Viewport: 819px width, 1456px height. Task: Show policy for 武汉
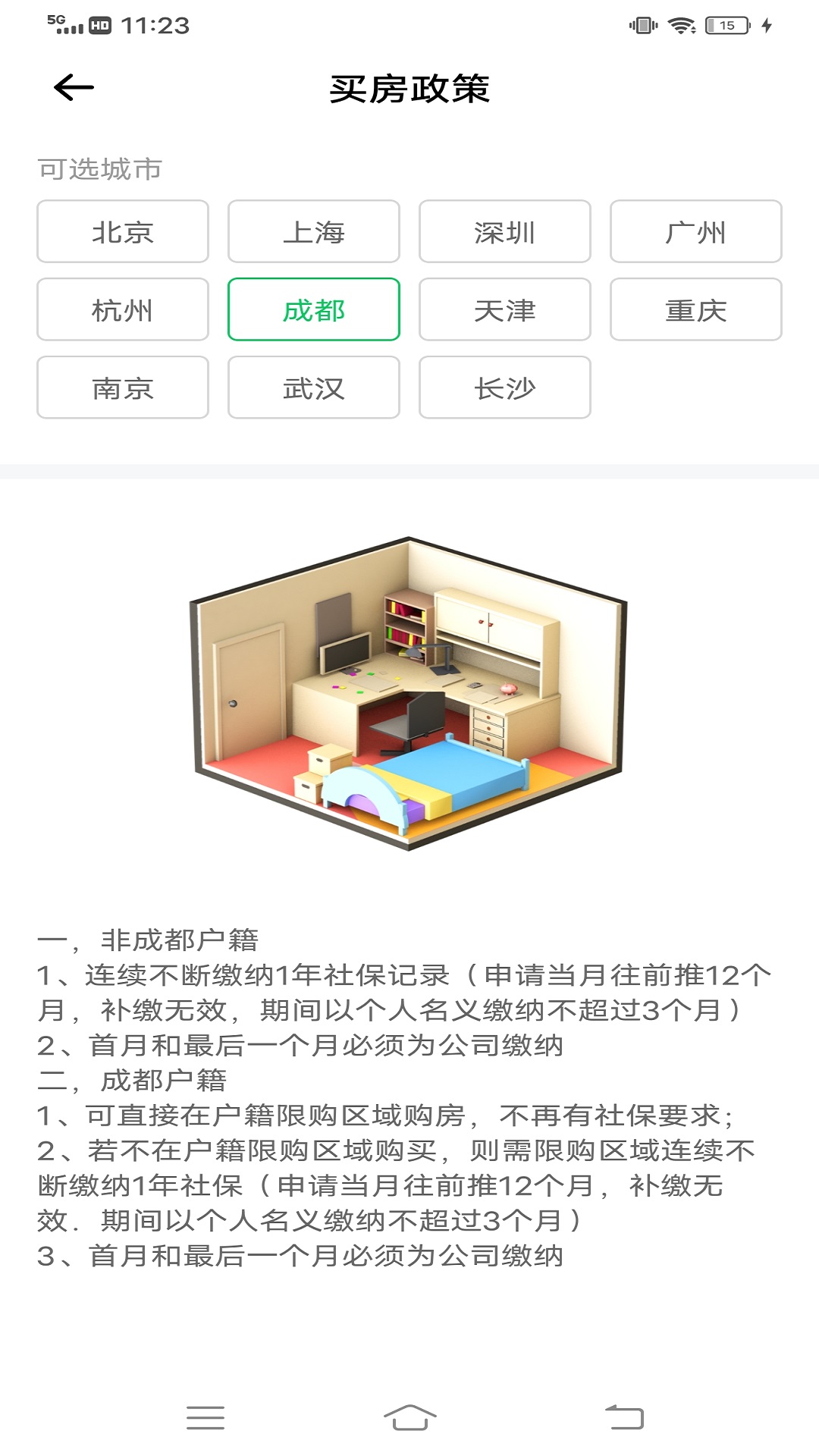tap(314, 388)
